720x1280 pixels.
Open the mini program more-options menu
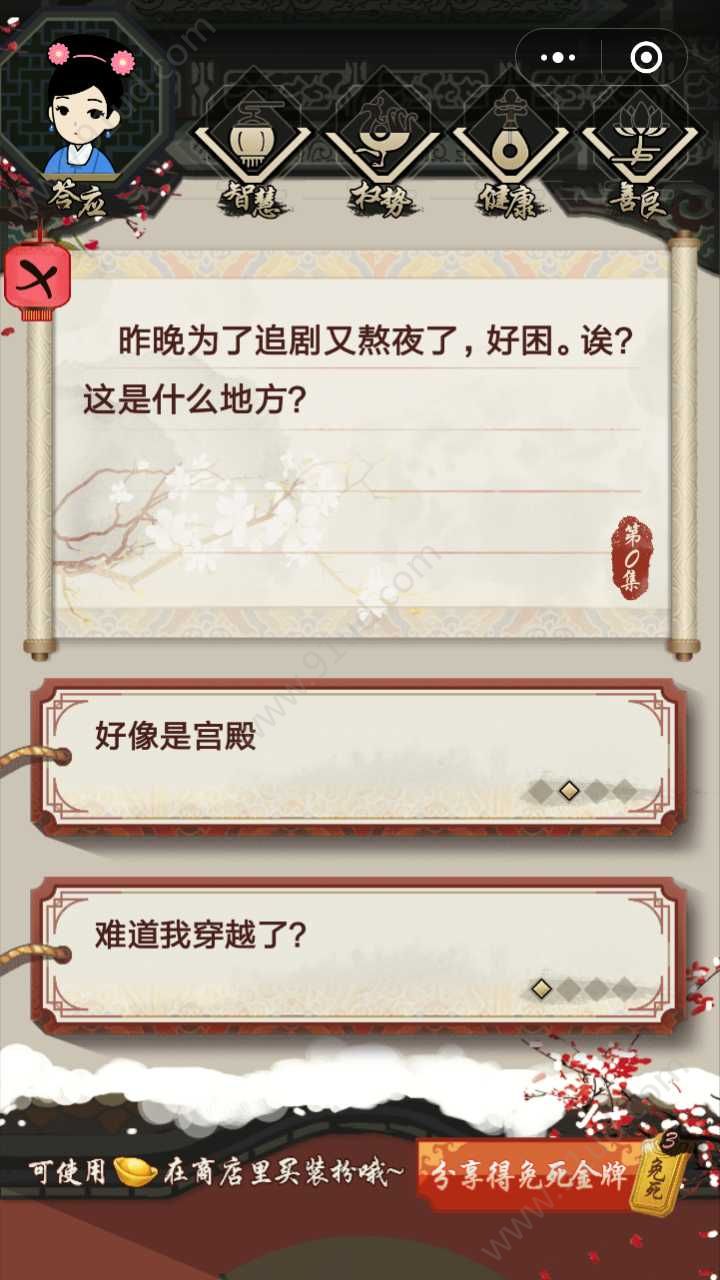(558, 58)
